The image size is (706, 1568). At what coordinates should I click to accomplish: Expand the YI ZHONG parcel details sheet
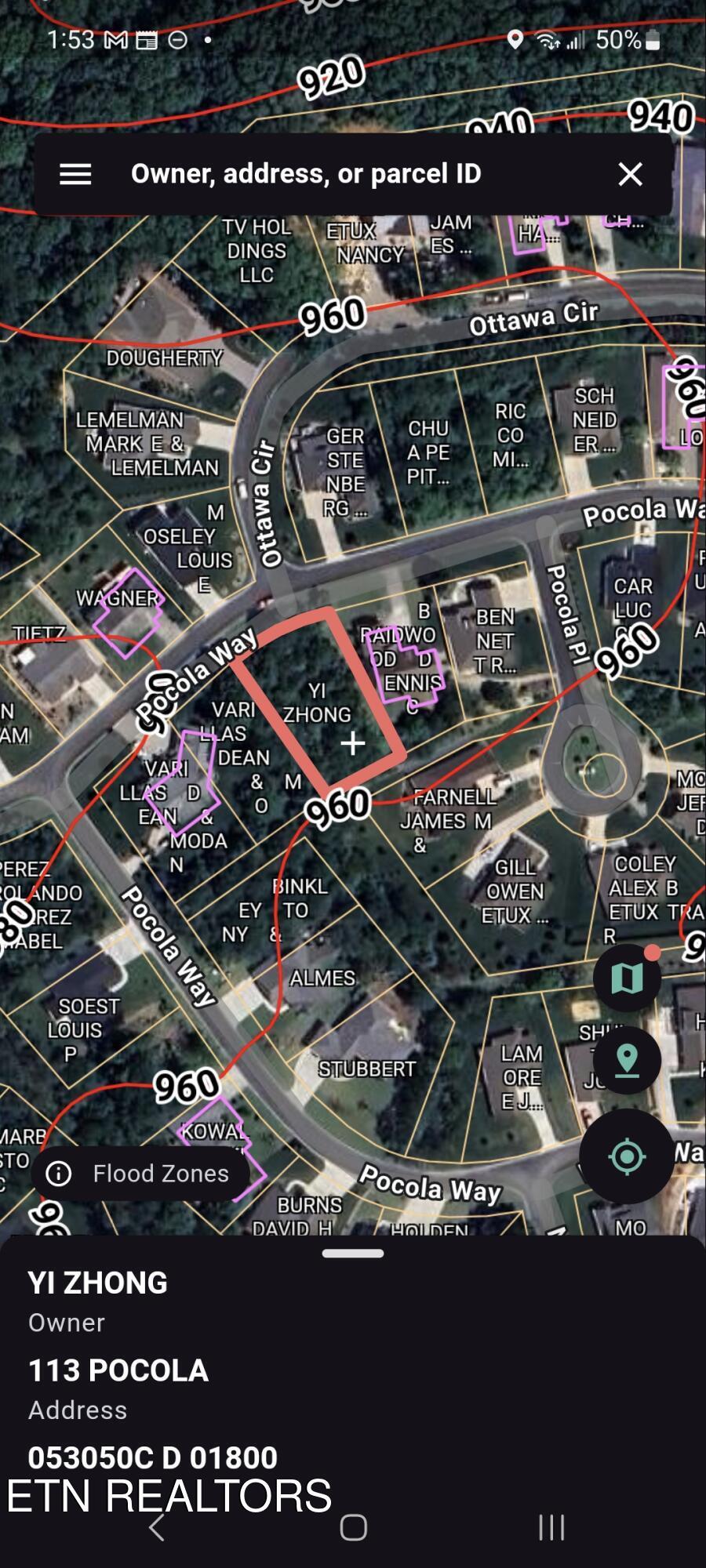(x=353, y=1254)
